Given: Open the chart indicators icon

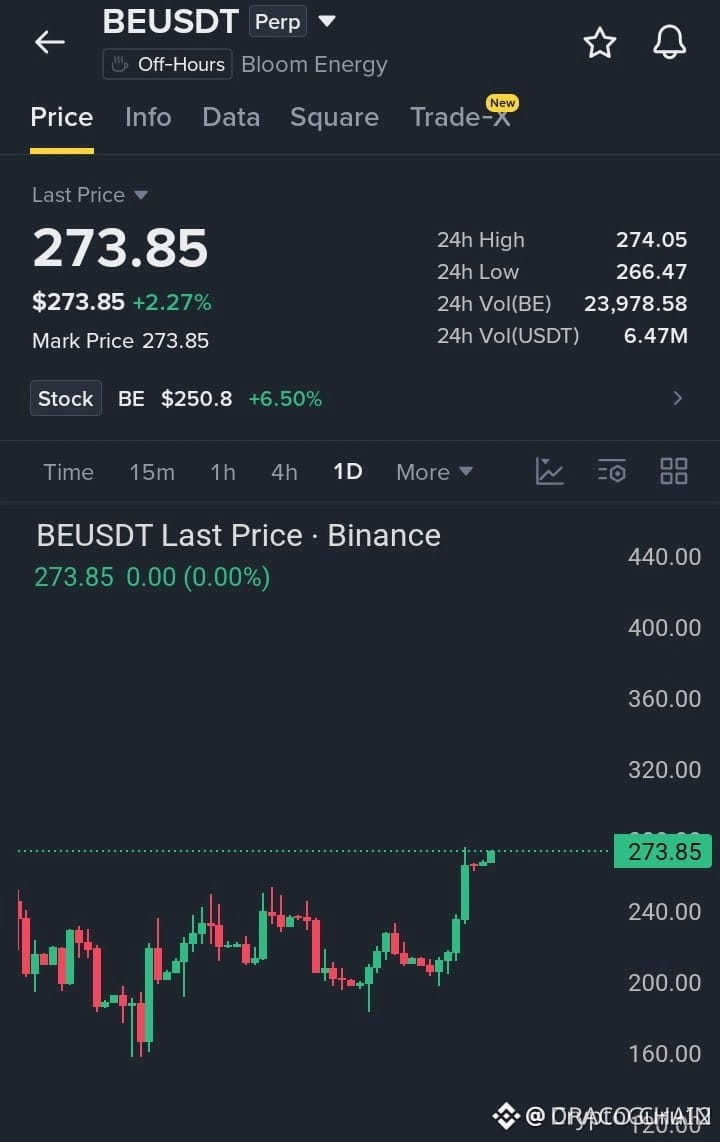Looking at the screenshot, I should 550,471.
